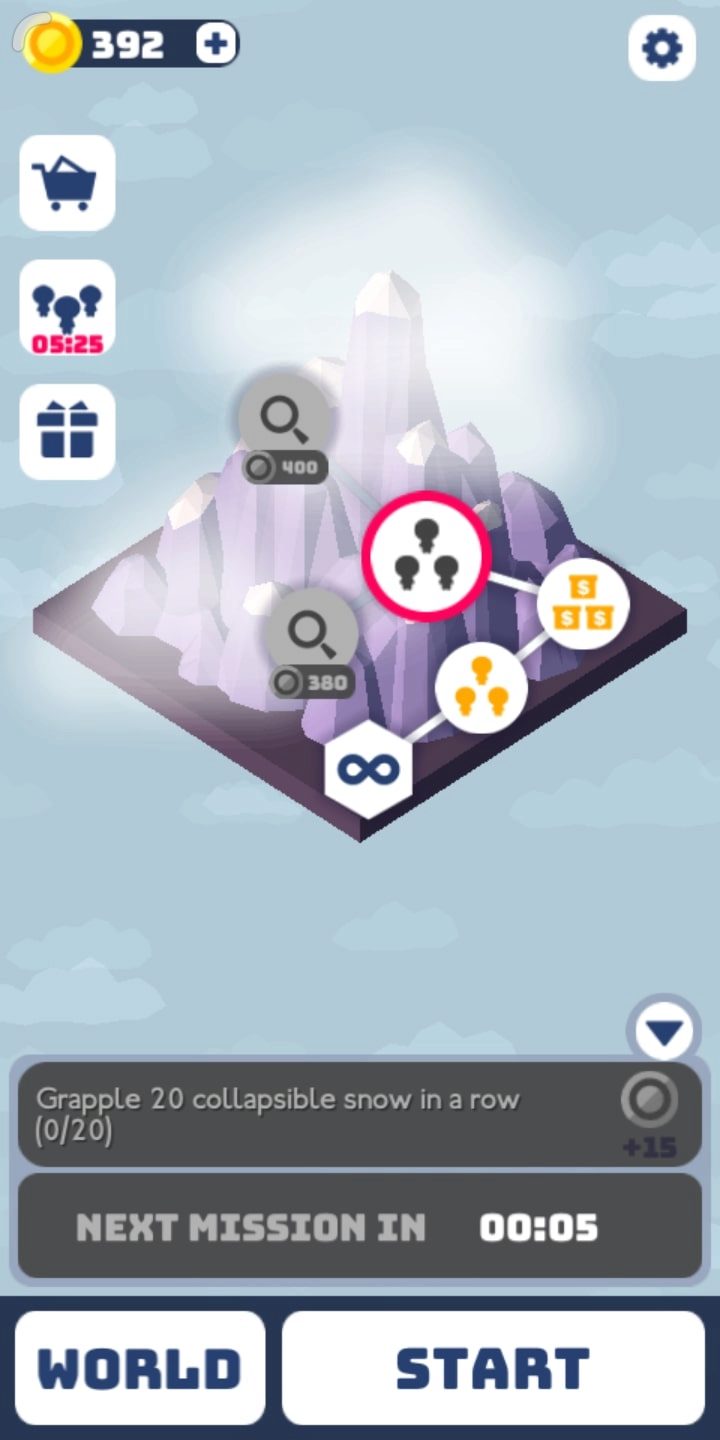Screen dimensions: 720x1440
Task: Go to the World map
Action: tap(140, 1368)
